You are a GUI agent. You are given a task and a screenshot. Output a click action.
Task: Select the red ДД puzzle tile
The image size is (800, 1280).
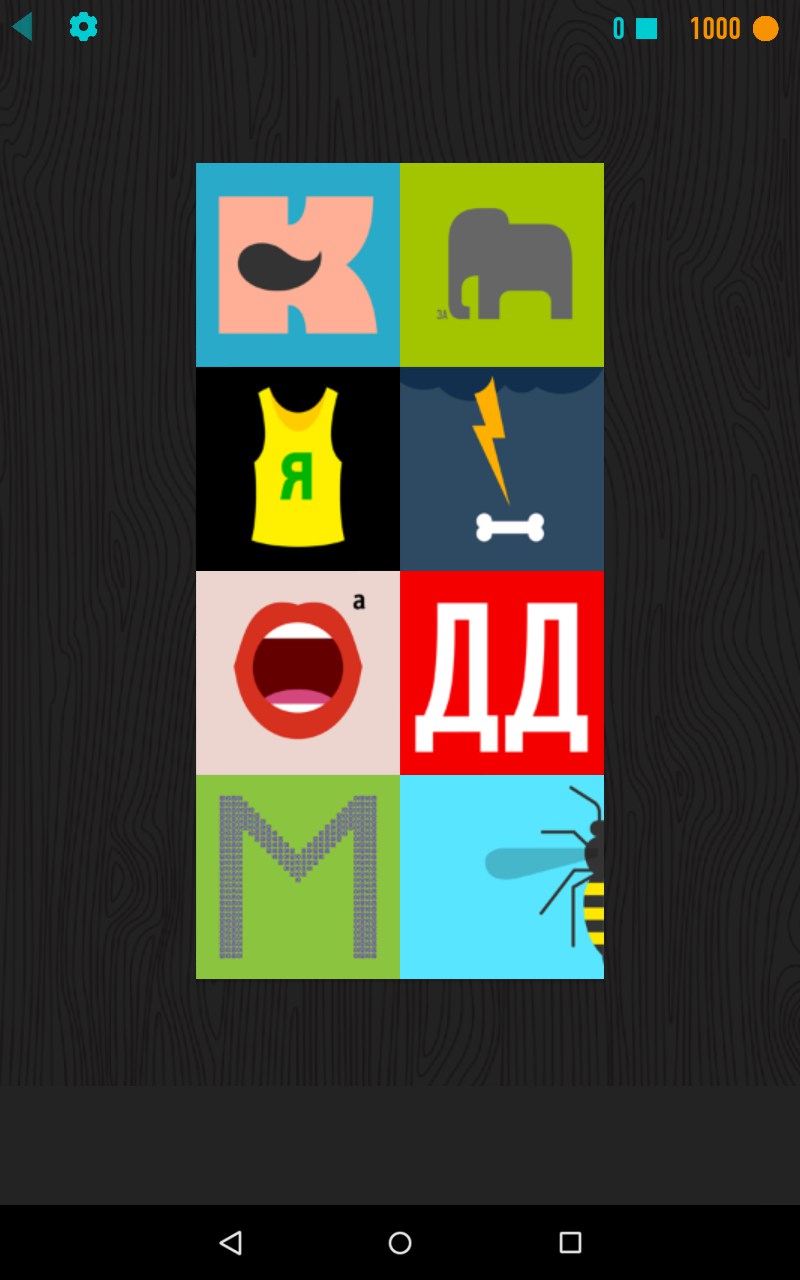[x=502, y=673]
